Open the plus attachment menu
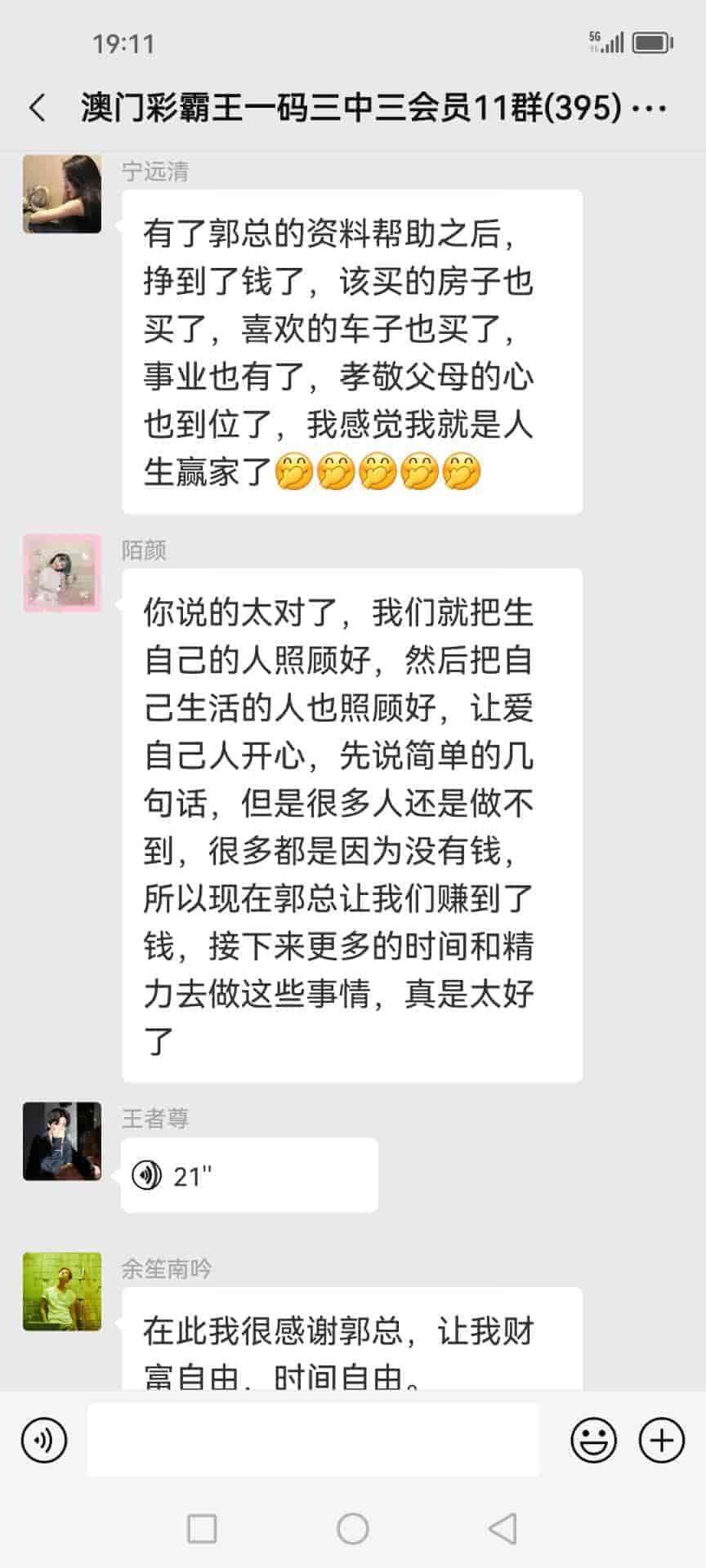This screenshot has height=1568, width=706. [x=661, y=1440]
